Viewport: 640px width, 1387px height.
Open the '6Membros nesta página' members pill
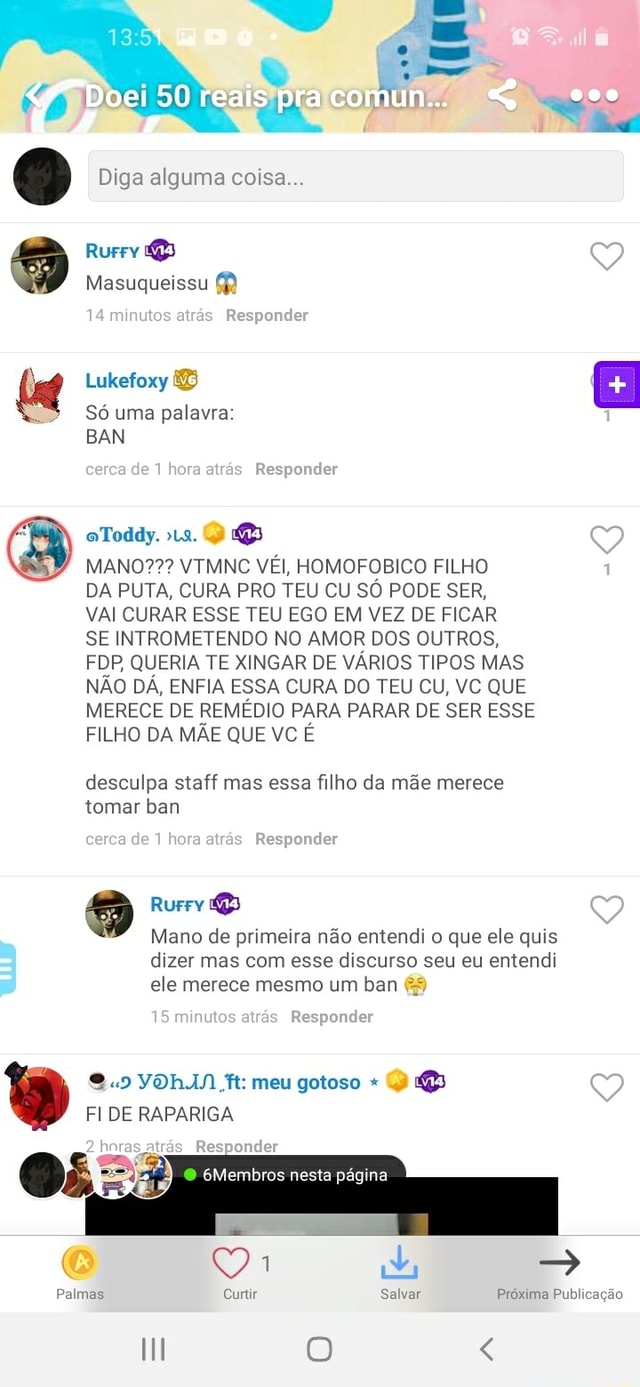(x=212, y=1175)
